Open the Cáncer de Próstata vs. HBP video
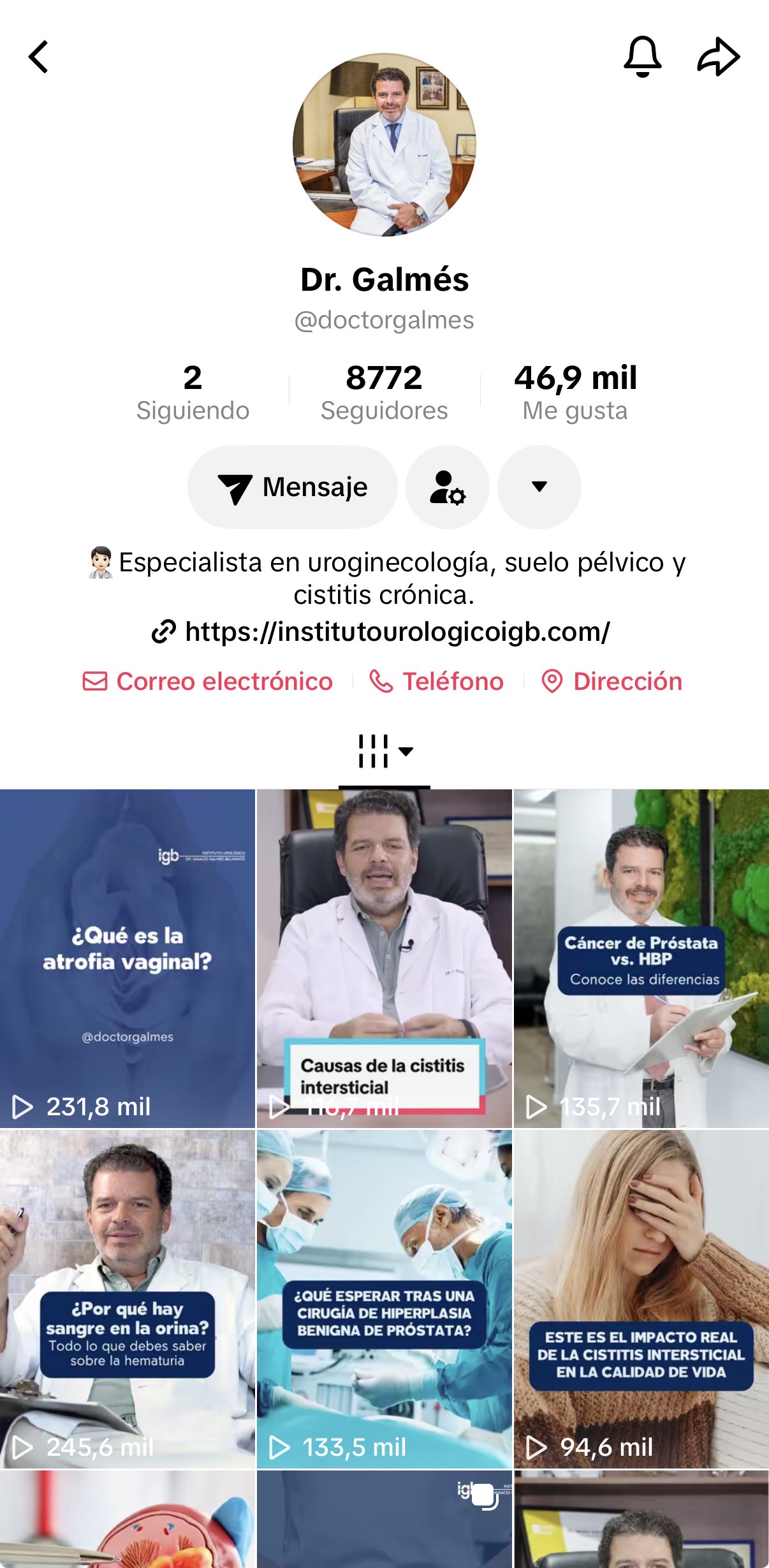Viewport: 769px width, 1568px height. coord(641,958)
